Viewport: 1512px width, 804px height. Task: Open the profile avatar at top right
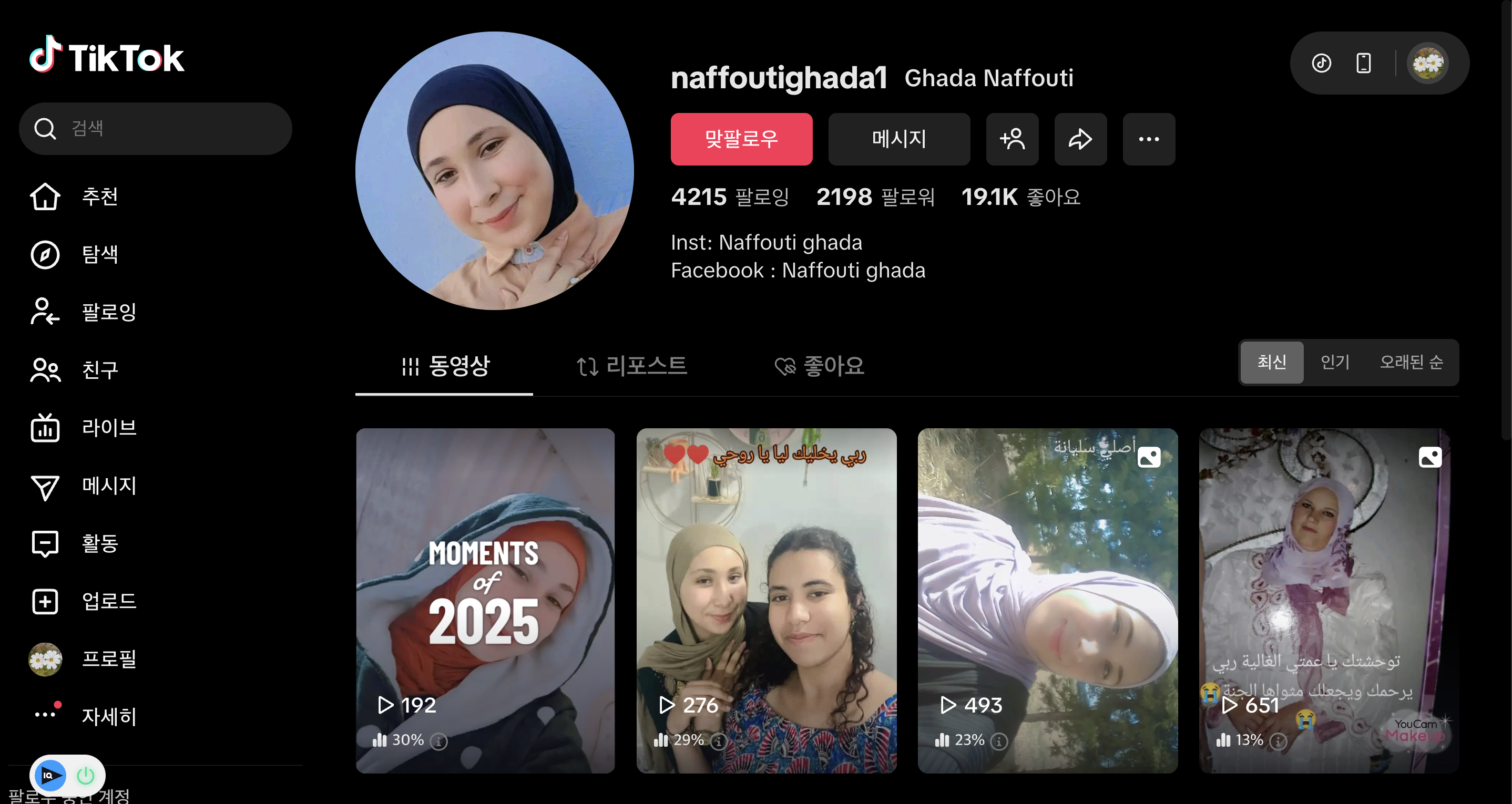[1427, 63]
